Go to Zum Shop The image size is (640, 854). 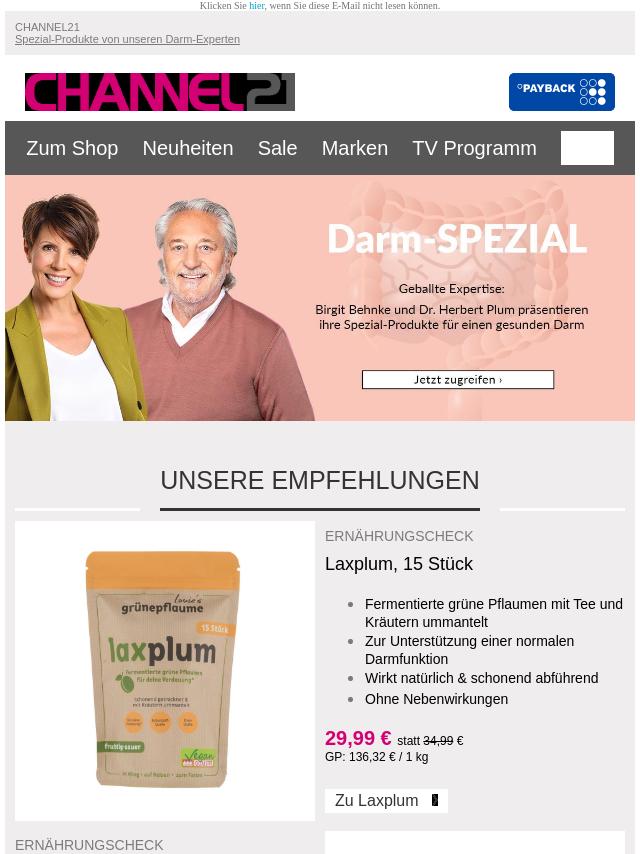[72, 148]
